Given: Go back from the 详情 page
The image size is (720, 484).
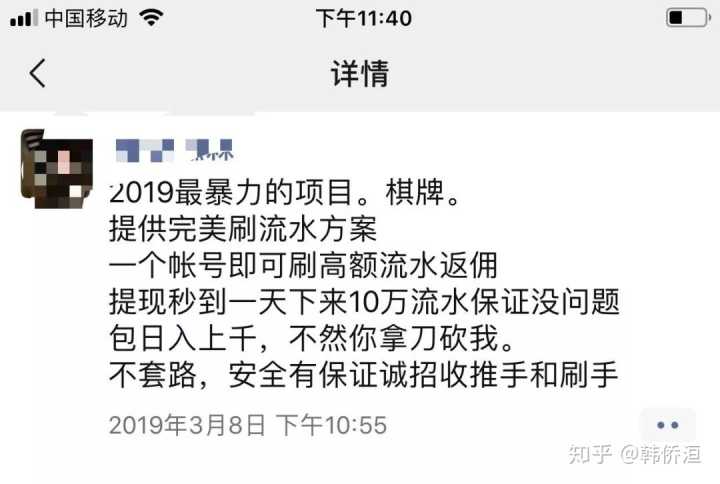Looking at the screenshot, I should tap(38, 73).
